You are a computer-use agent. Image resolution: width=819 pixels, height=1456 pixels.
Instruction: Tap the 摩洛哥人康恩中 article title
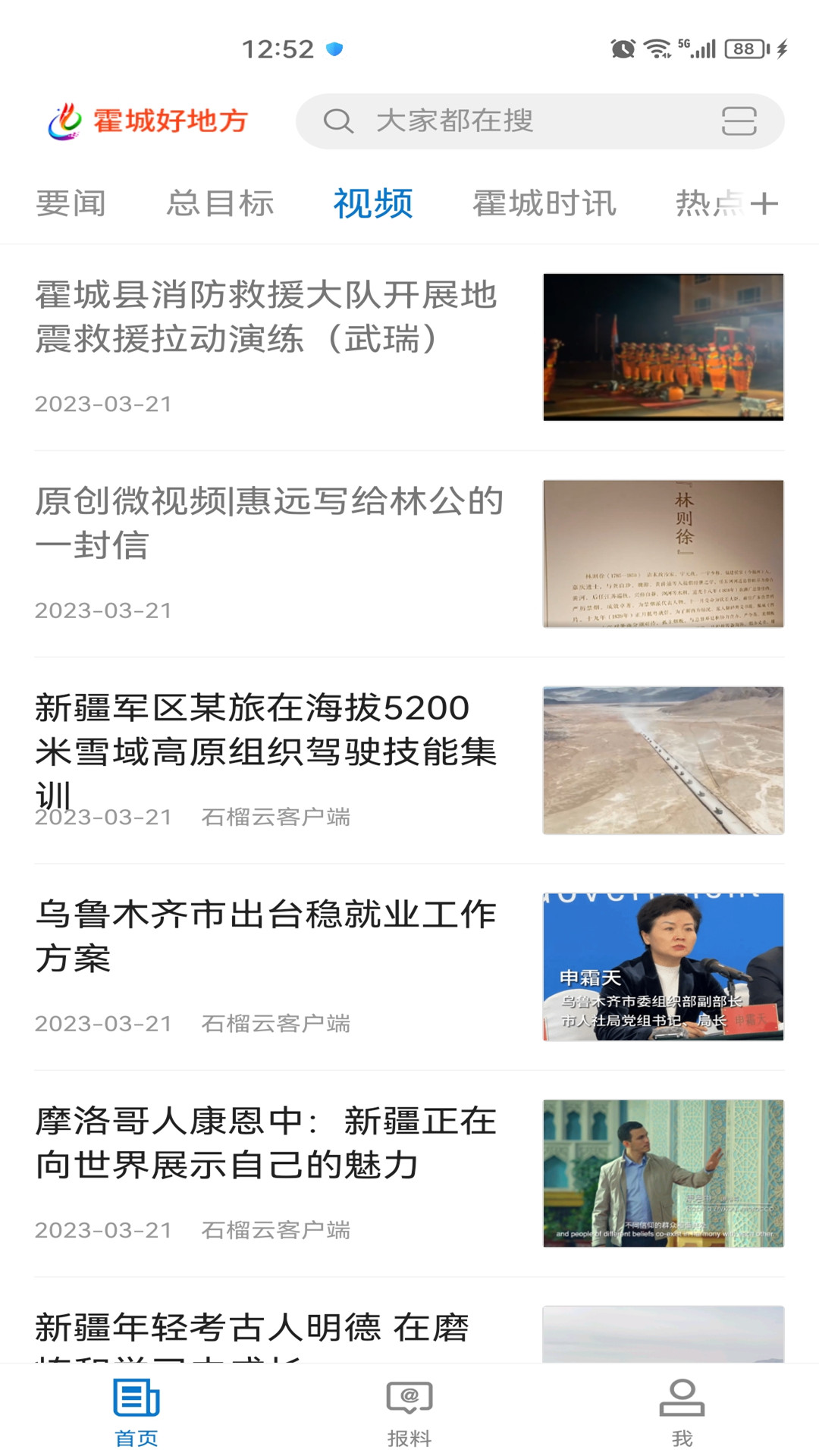click(x=266, y=1145)
